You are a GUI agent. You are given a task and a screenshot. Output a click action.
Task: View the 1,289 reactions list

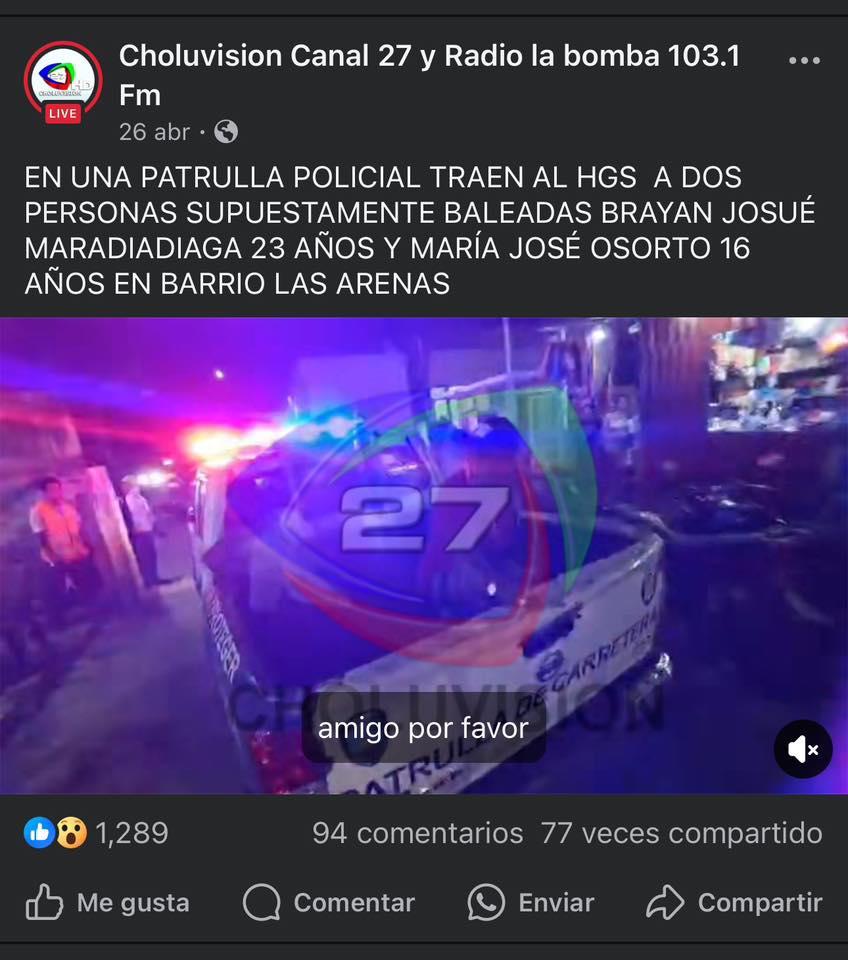pyautogui.click(x=97, y=833)
